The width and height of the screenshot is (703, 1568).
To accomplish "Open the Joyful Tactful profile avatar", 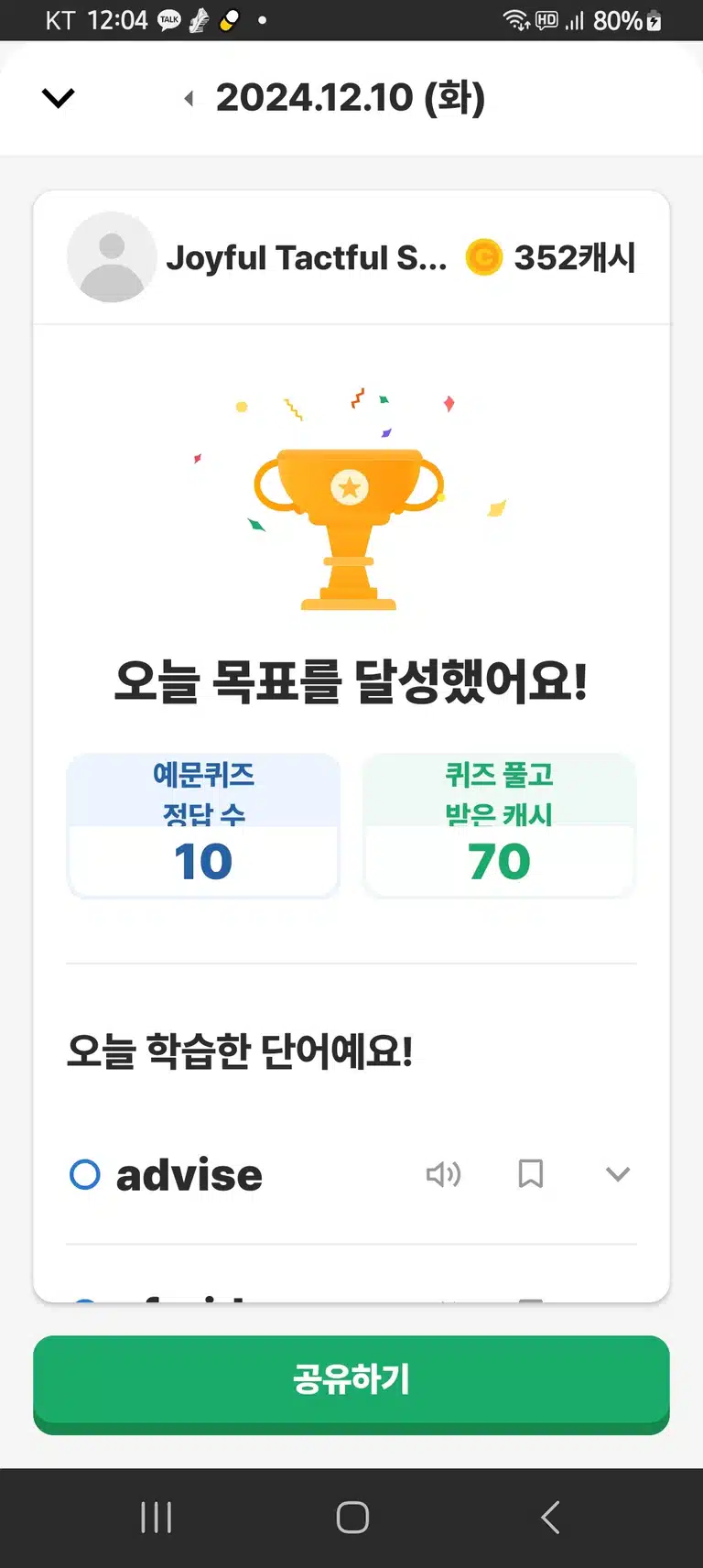I will [x=112, y=257].
